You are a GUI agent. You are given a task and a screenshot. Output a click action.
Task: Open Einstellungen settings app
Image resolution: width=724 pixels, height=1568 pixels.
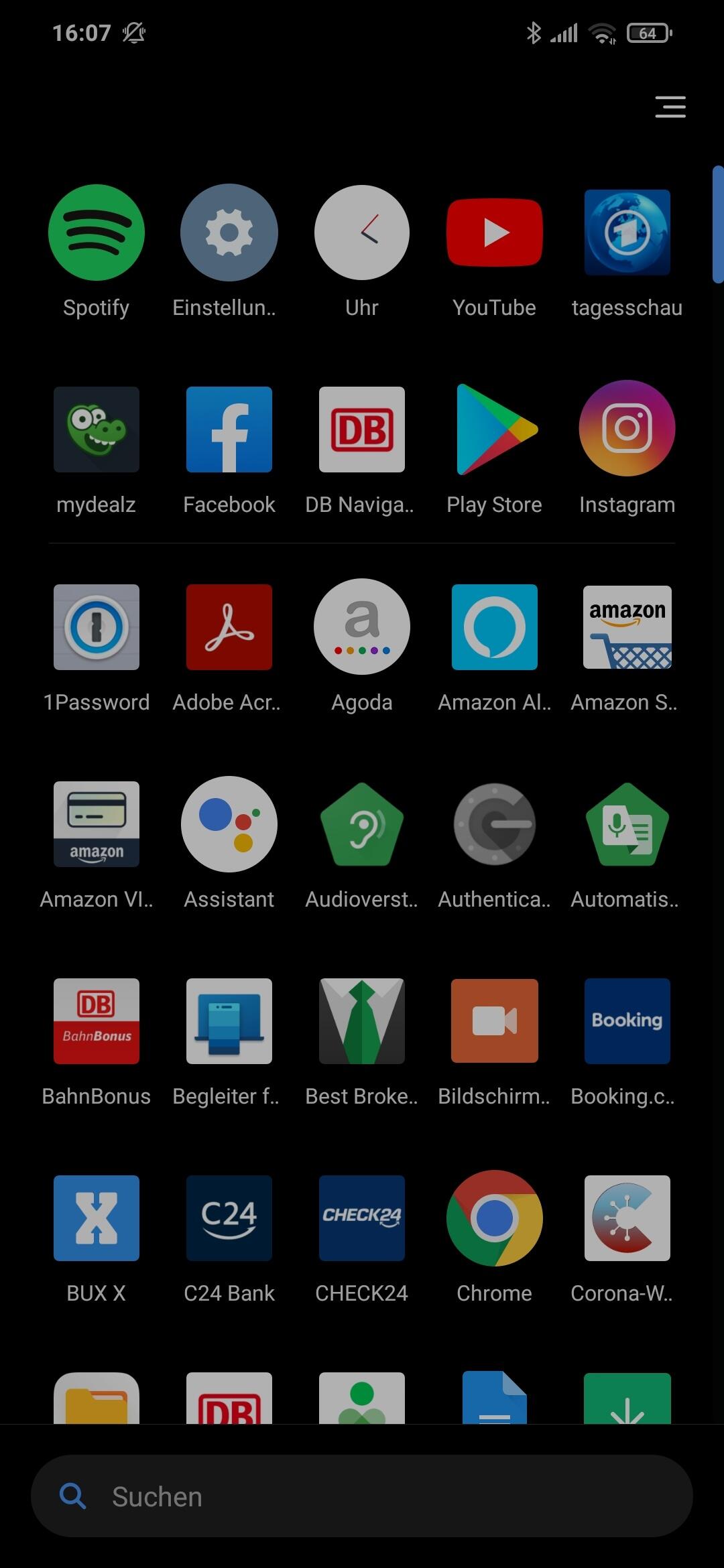pos(229,233)
